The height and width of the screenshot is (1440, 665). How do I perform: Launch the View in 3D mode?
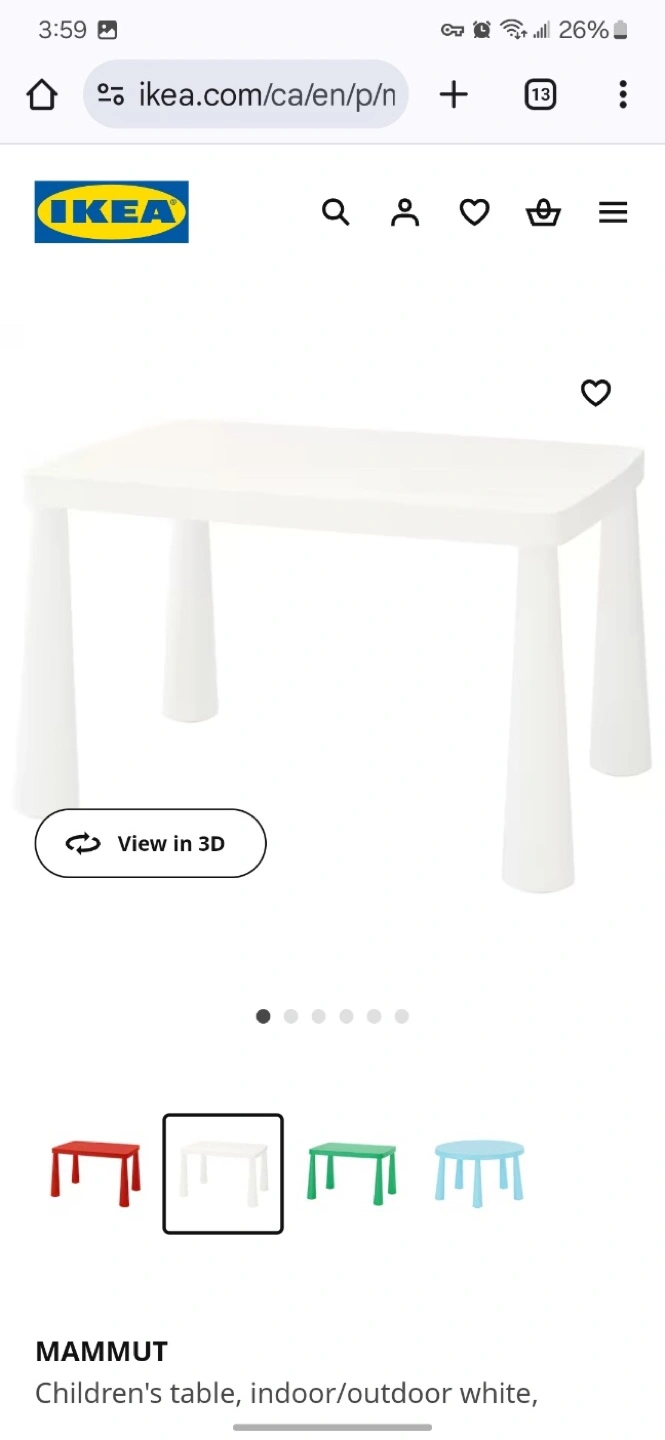point(150,843)
